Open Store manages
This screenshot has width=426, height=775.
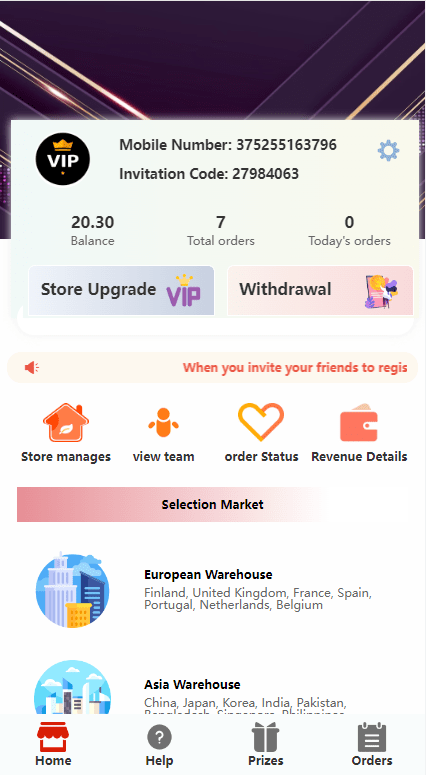tap(66, 433)
